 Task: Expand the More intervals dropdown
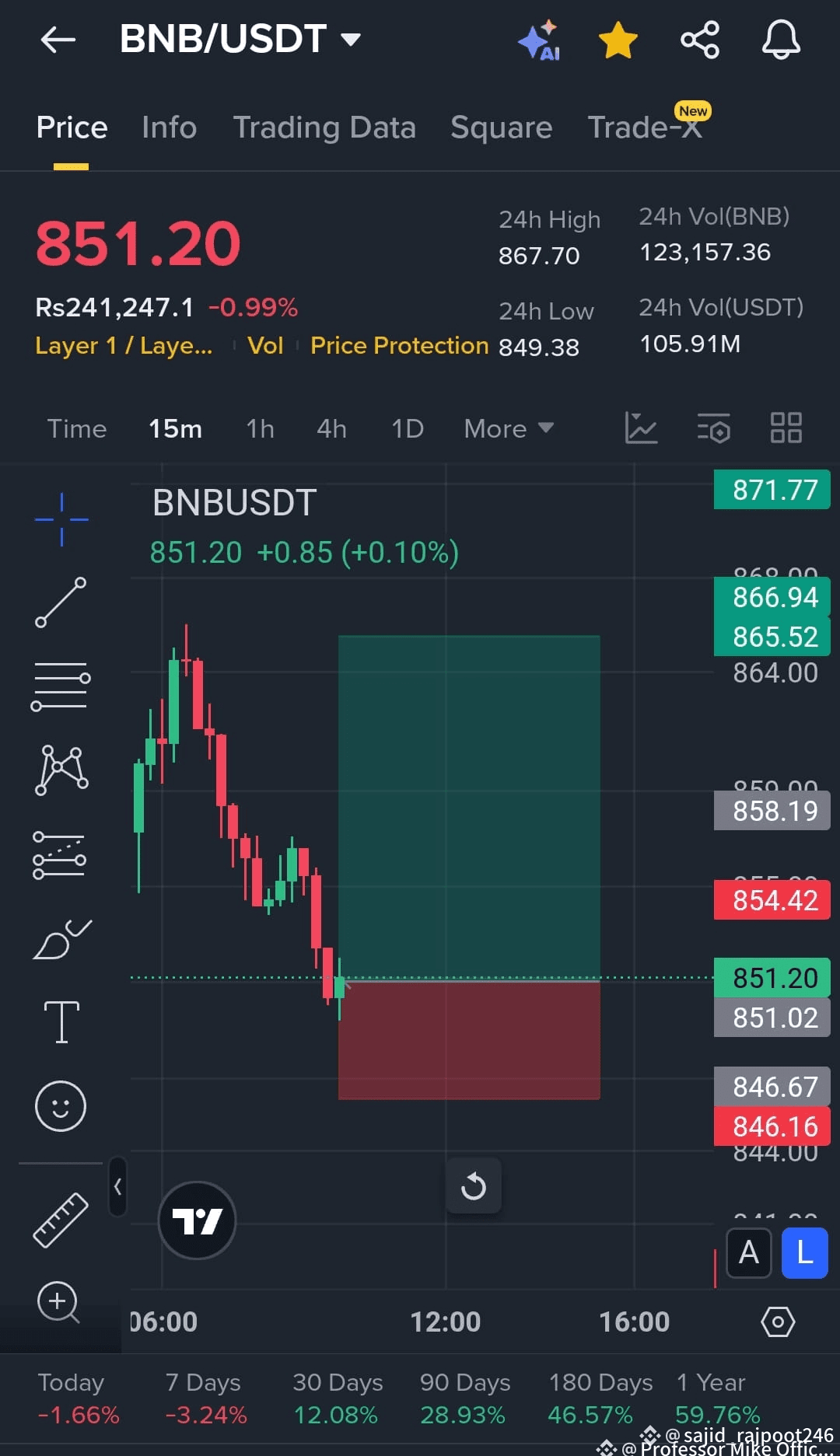(x=509, y=428)
